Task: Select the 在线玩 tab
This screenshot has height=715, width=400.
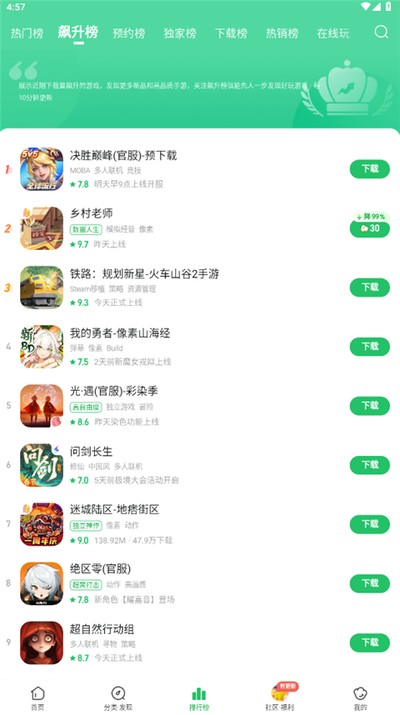Action: (333, 33)
